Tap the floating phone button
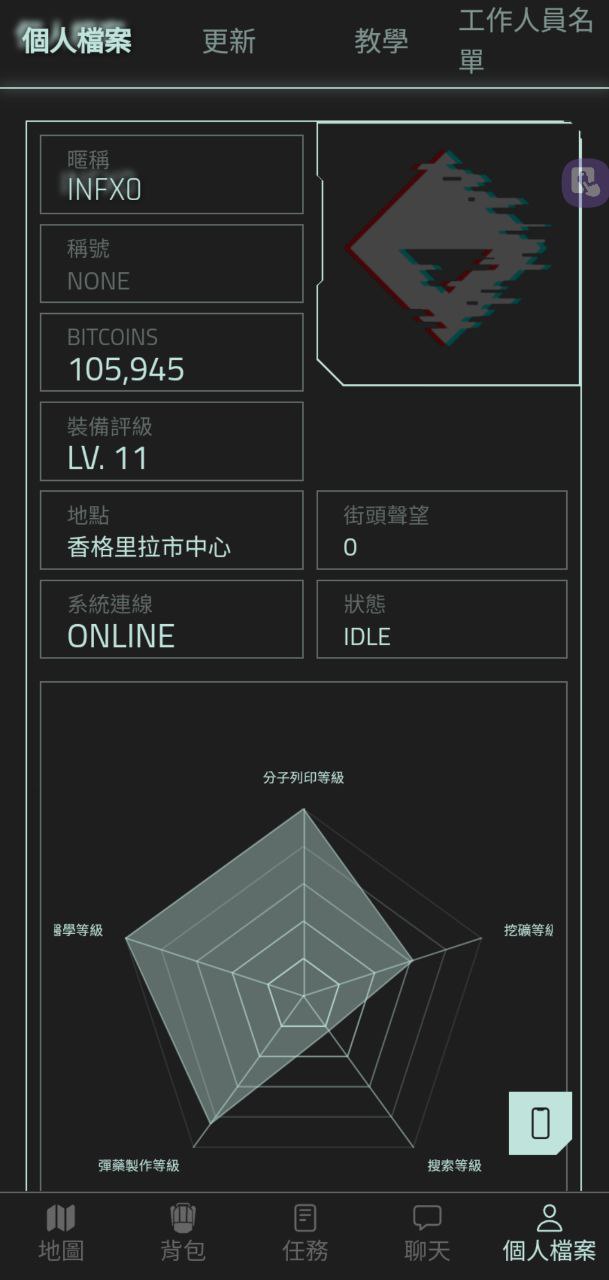Screen dimensions: 609x1280 540,1123
